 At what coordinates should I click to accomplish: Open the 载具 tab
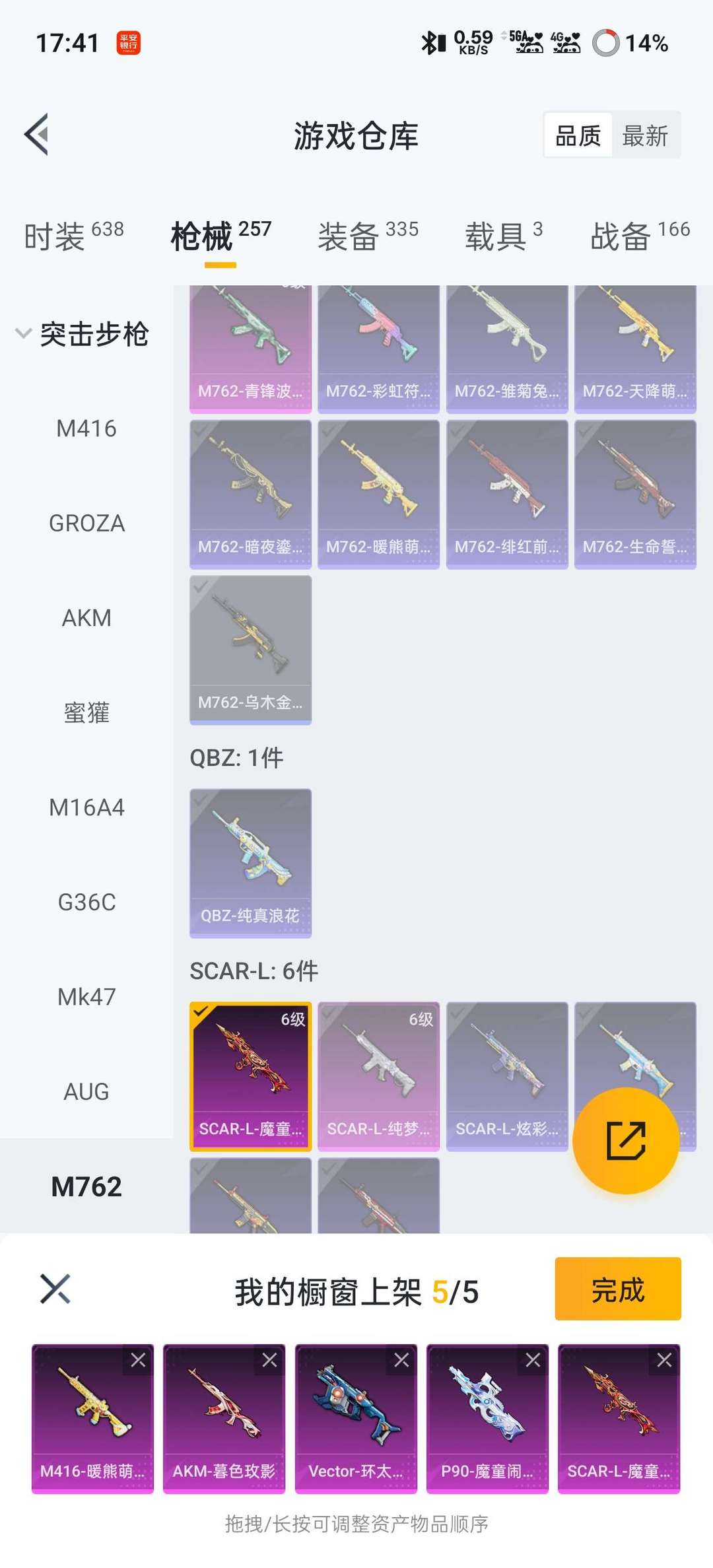(503, 236)
